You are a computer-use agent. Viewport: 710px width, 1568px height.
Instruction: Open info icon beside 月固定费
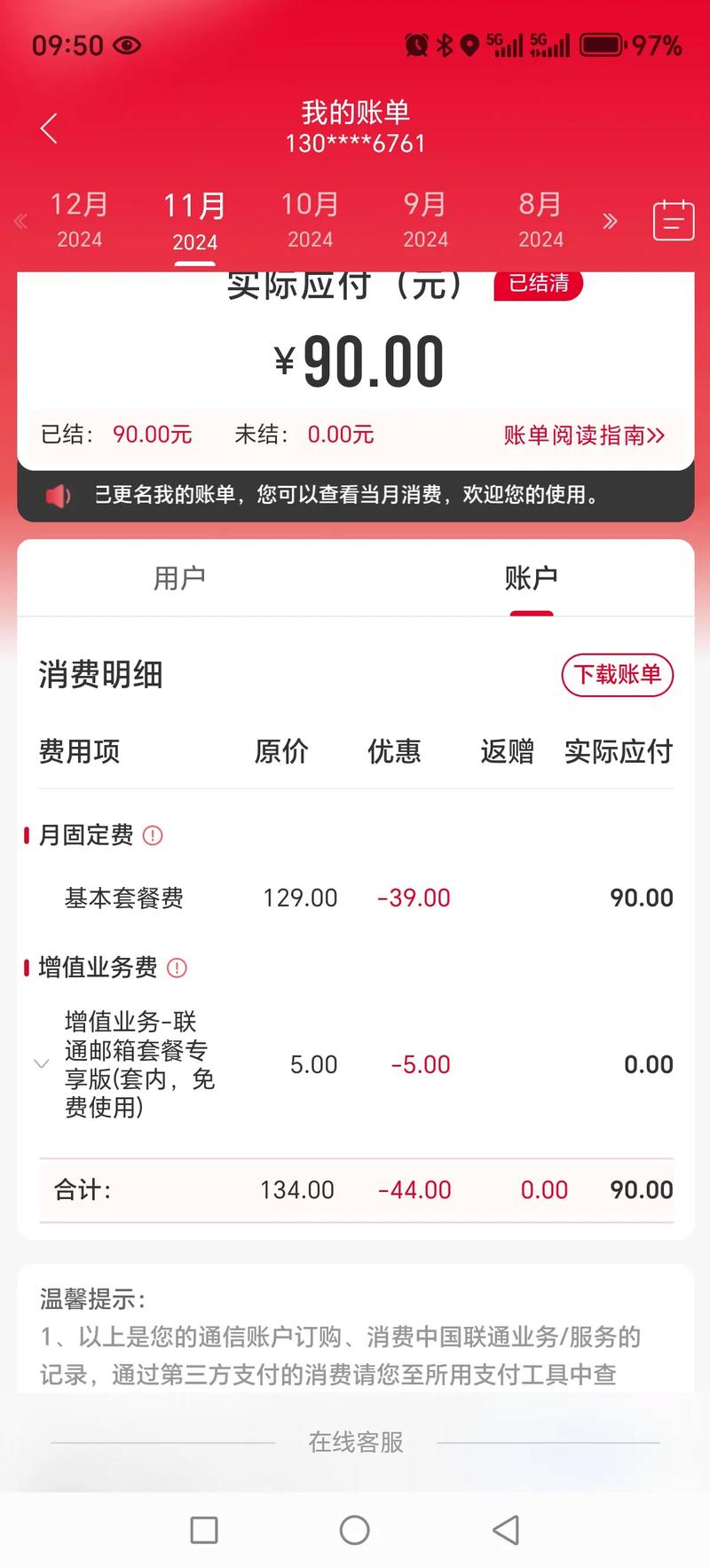point(153,835)
